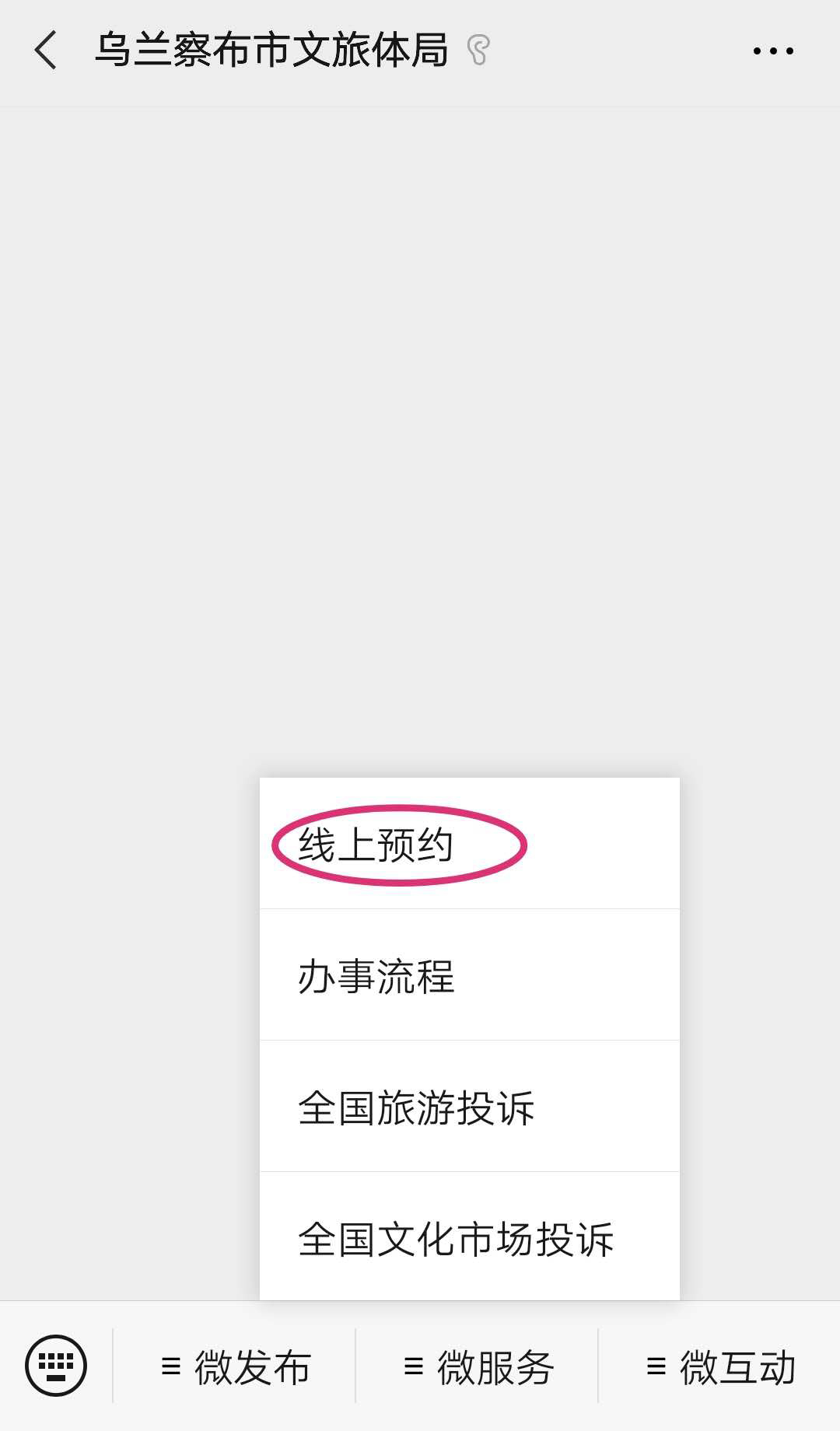Screen dimensions: 840x1431
Task: Expand the 微互动 menu
Action: point(719,1366)
